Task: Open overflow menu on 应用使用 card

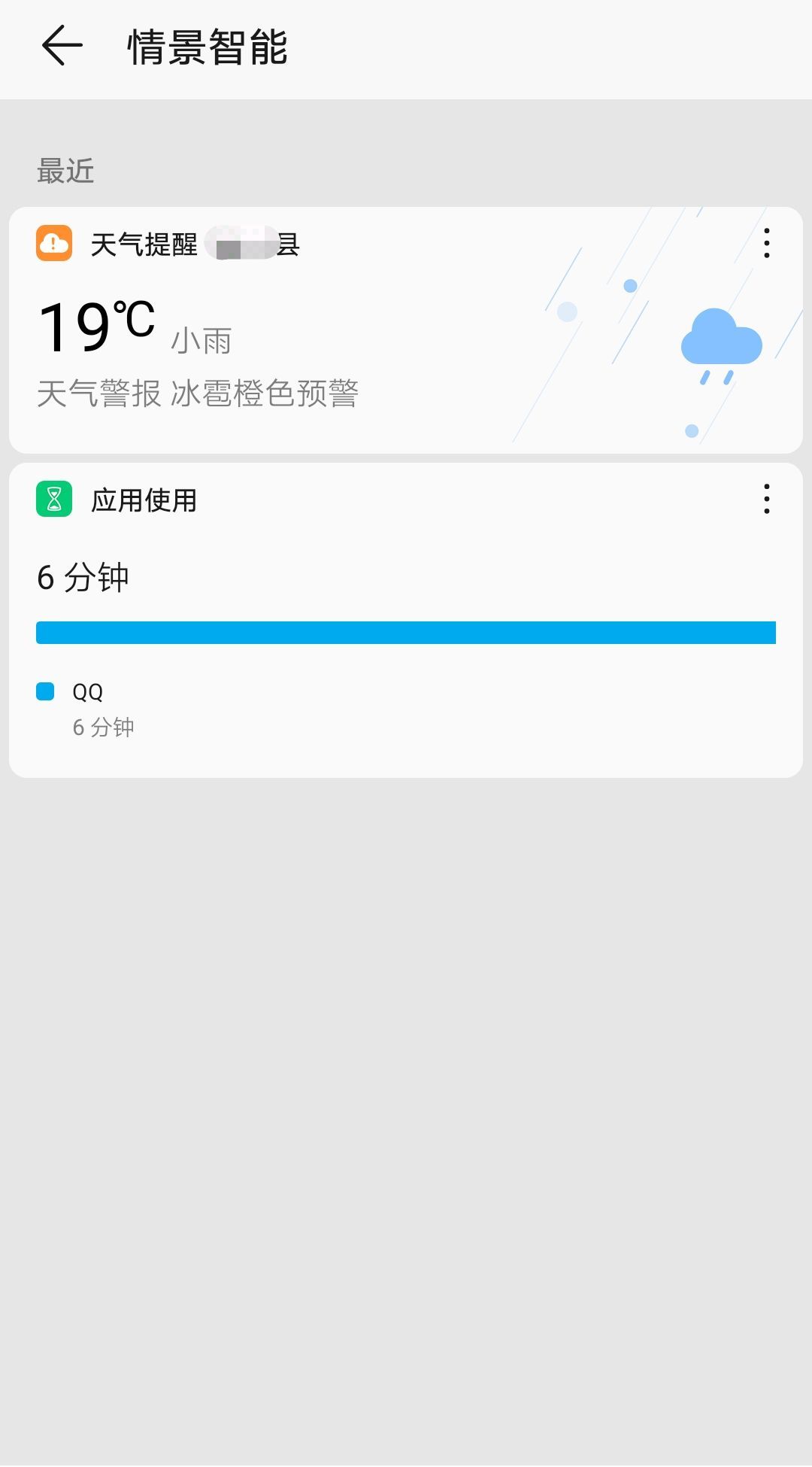Action: point(766,500)
